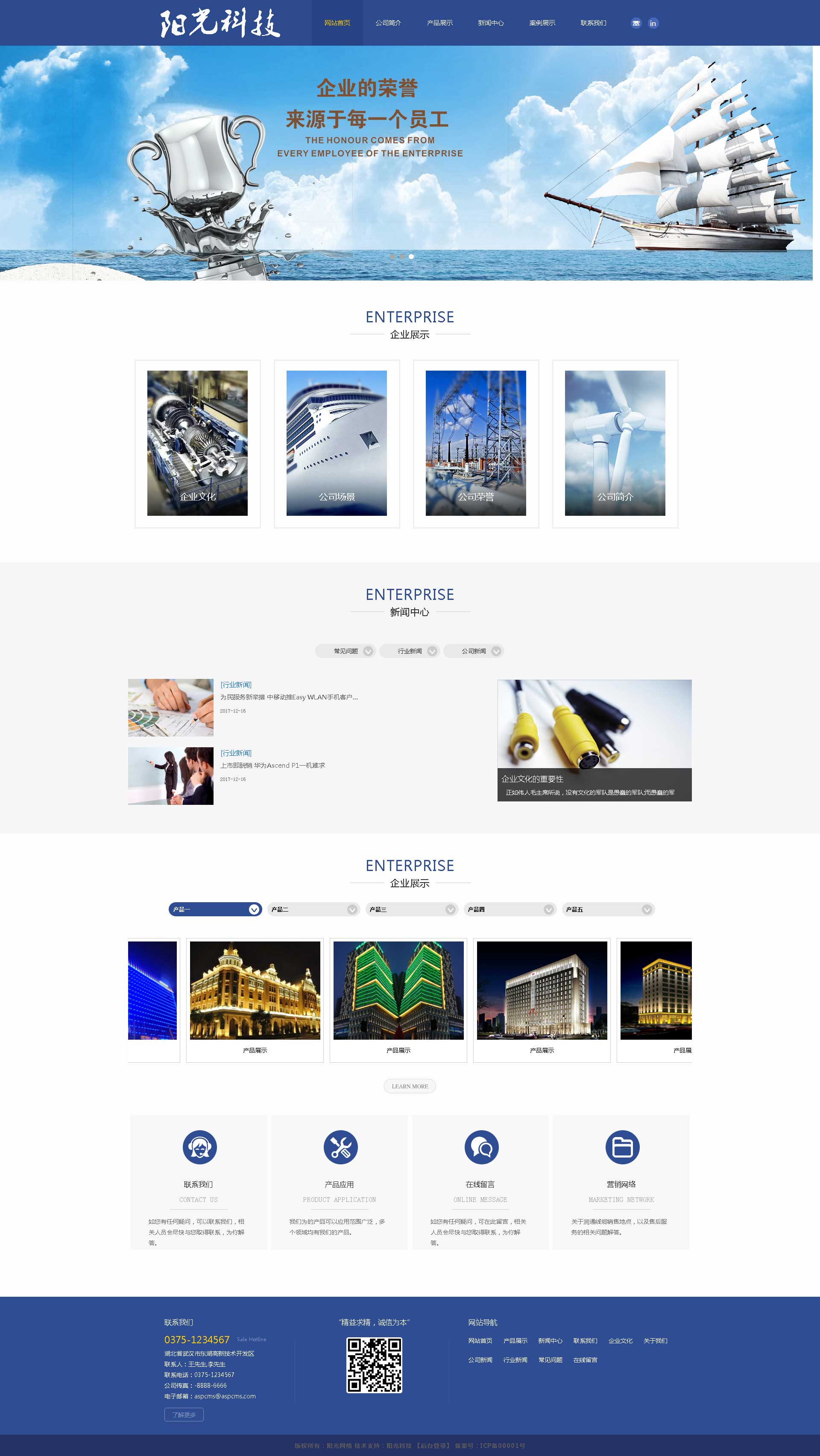Viewport: 820px width, 1456px height.
Task: Open 新闻中心 in the top menu
Action: [x=490, y=23]
